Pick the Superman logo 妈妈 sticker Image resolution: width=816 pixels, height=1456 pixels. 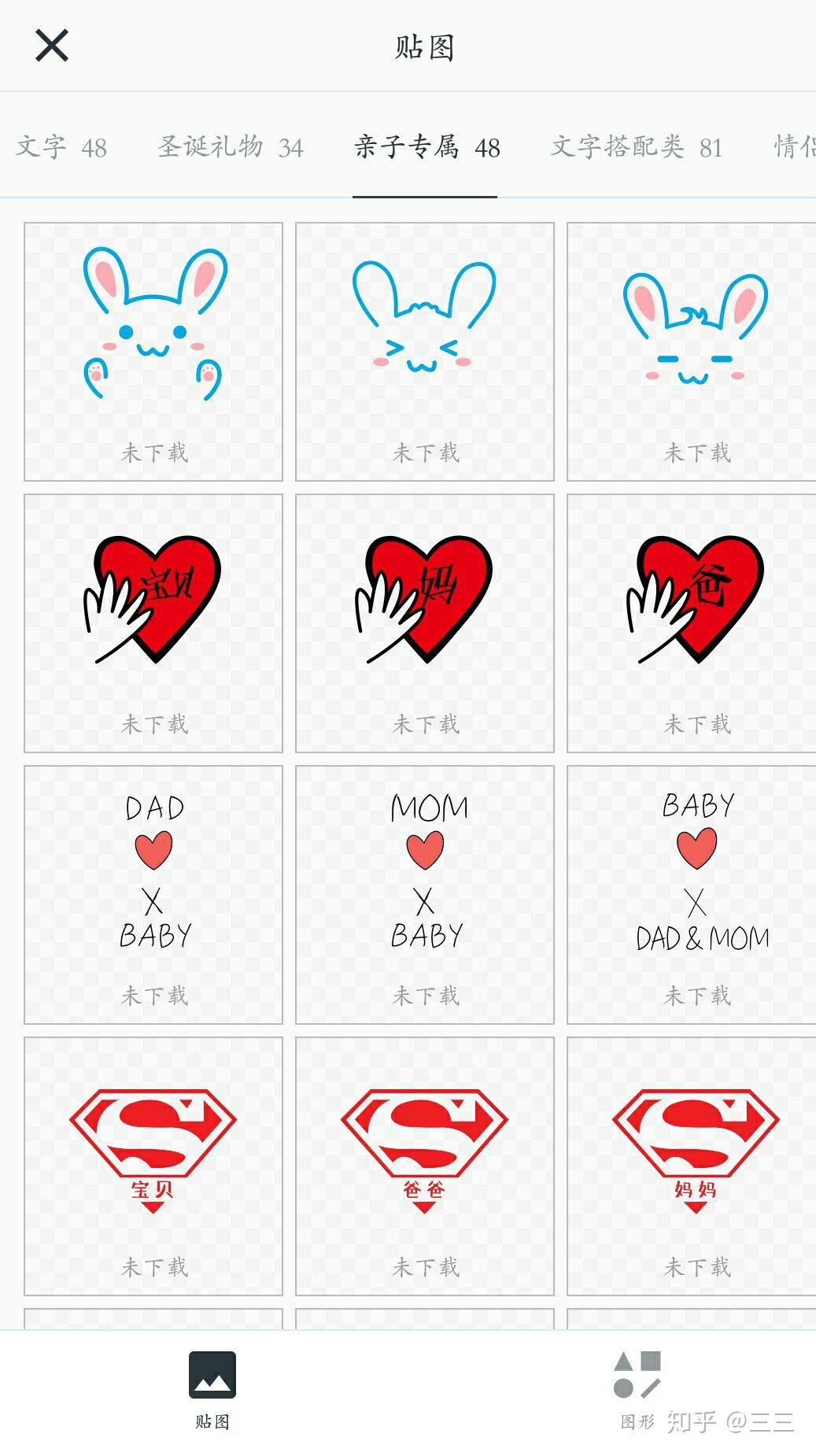pos(692,1166)
